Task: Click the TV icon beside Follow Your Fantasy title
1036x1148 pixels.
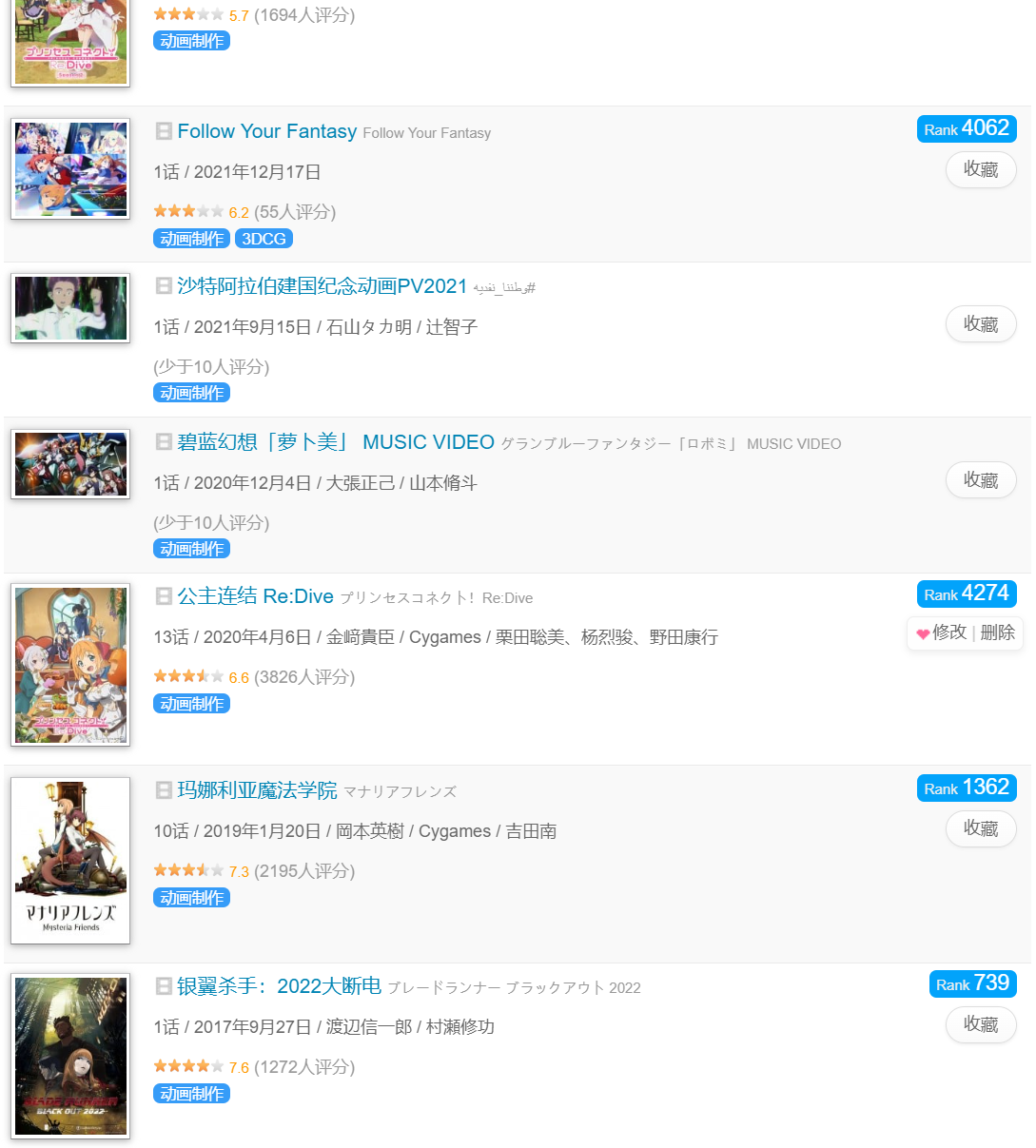Action: pyautogui.click(x=163, y=131)
